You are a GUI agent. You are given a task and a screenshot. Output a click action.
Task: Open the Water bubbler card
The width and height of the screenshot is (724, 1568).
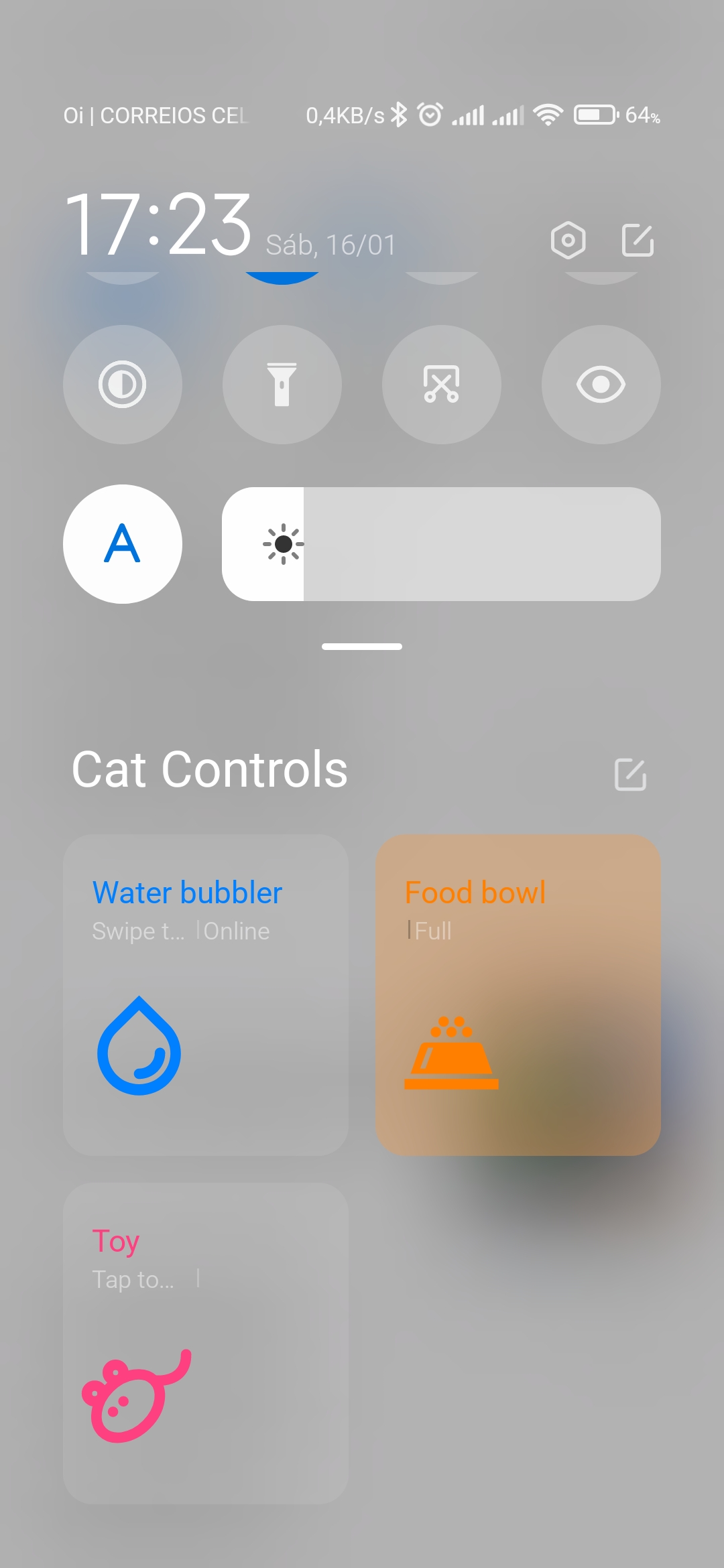(206, 995)
